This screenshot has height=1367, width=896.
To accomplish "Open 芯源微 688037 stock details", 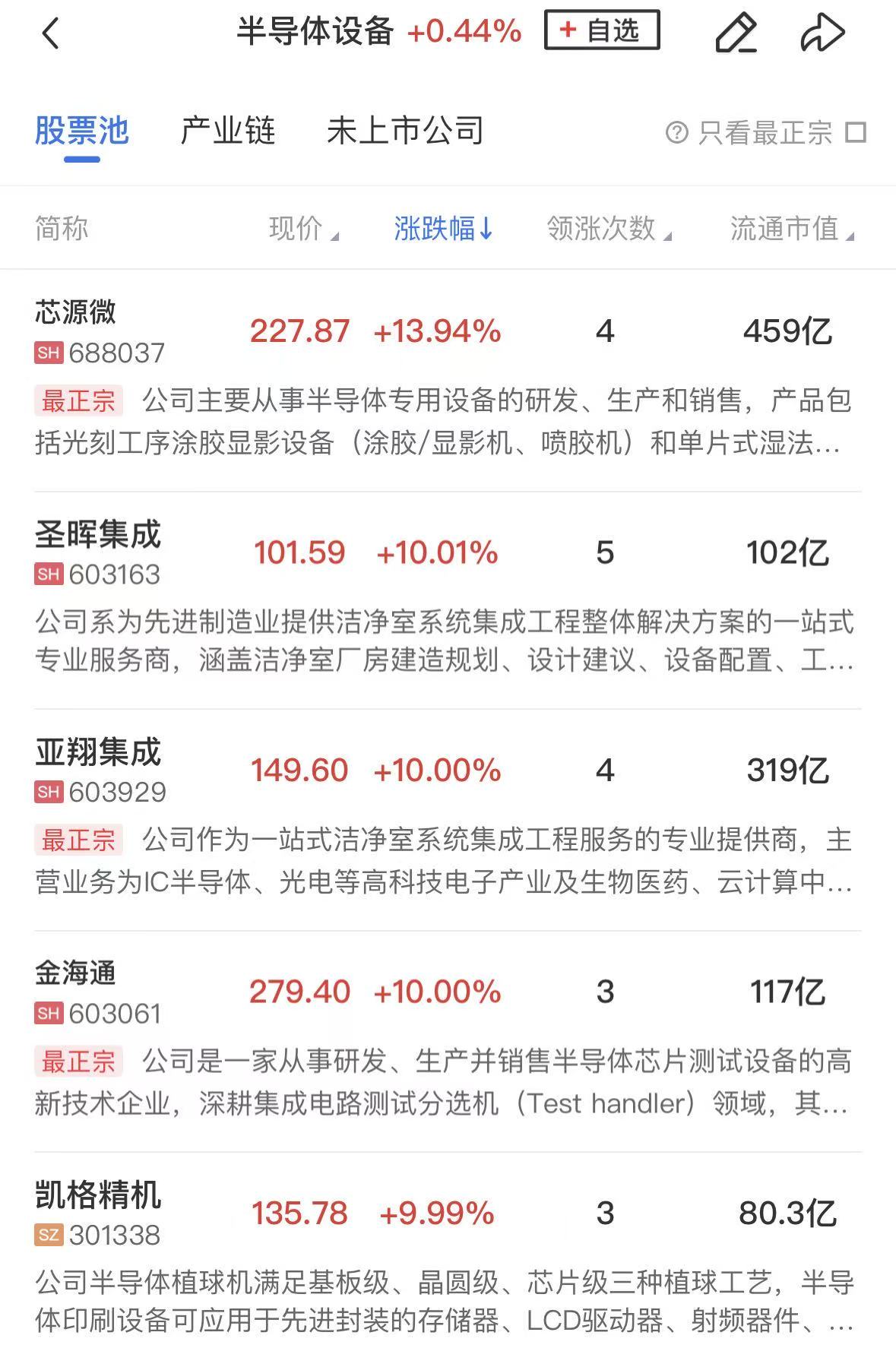I will (99, 332).
